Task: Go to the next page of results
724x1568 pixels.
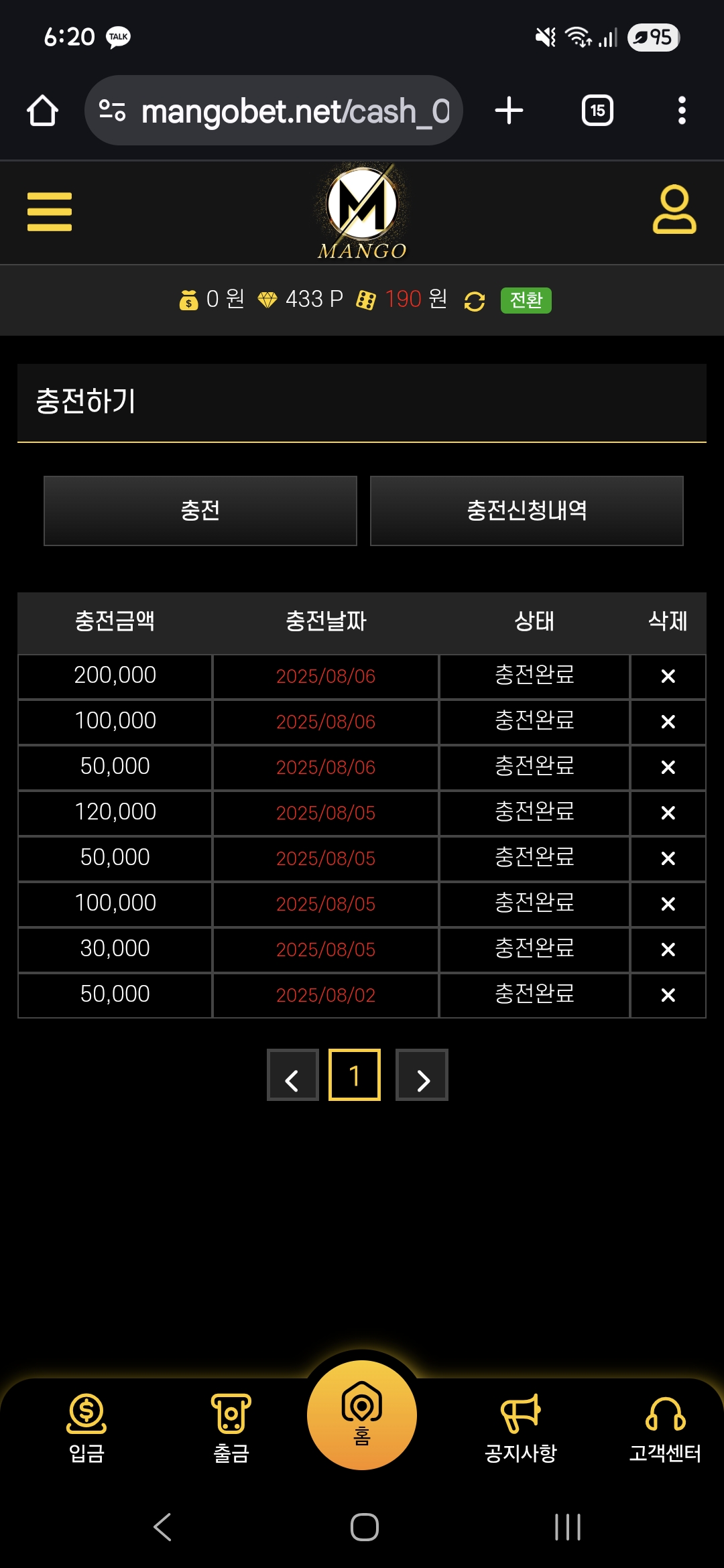Action: (x=422, y=1075)
